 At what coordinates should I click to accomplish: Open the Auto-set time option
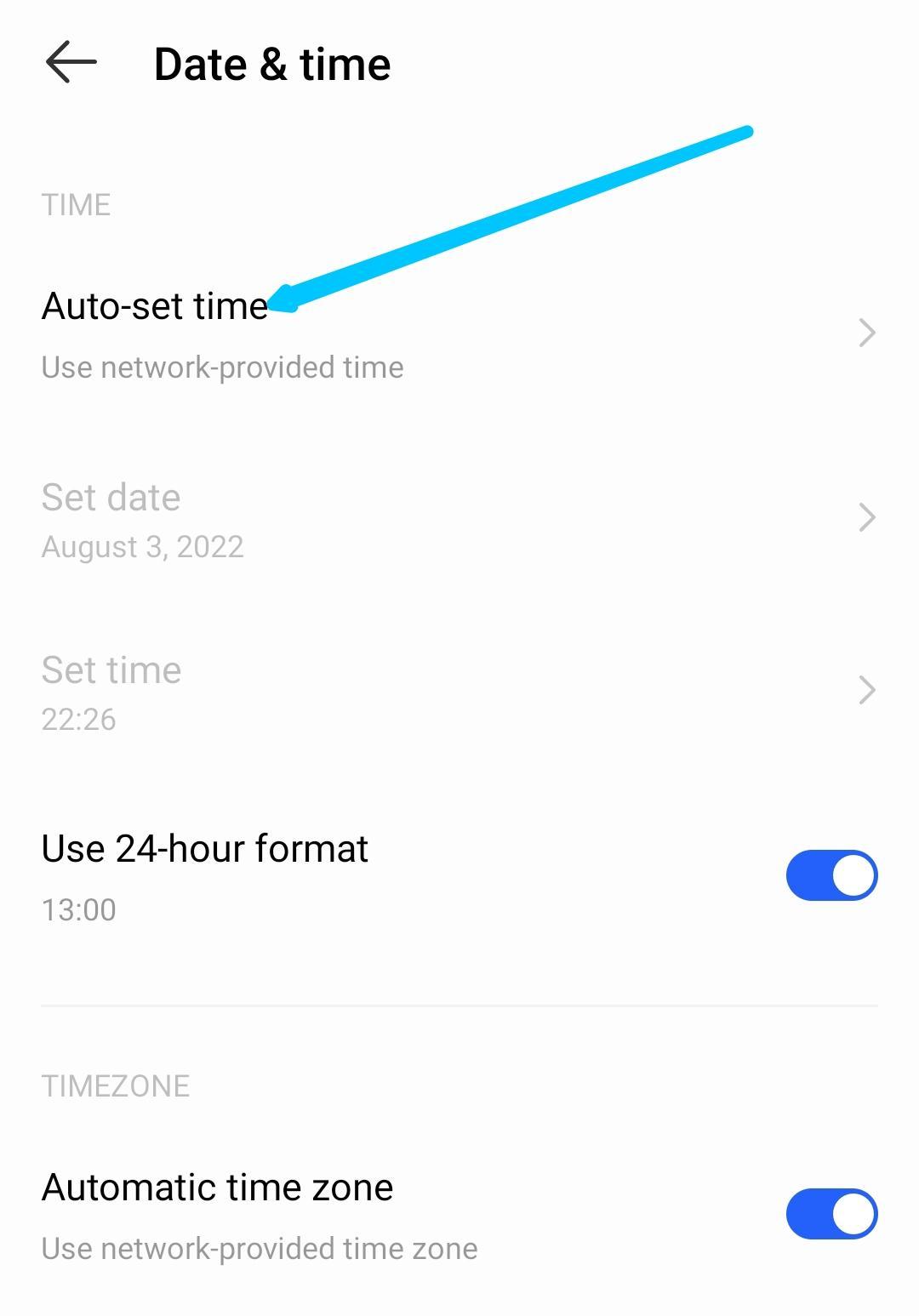click(x=459, y=333)
